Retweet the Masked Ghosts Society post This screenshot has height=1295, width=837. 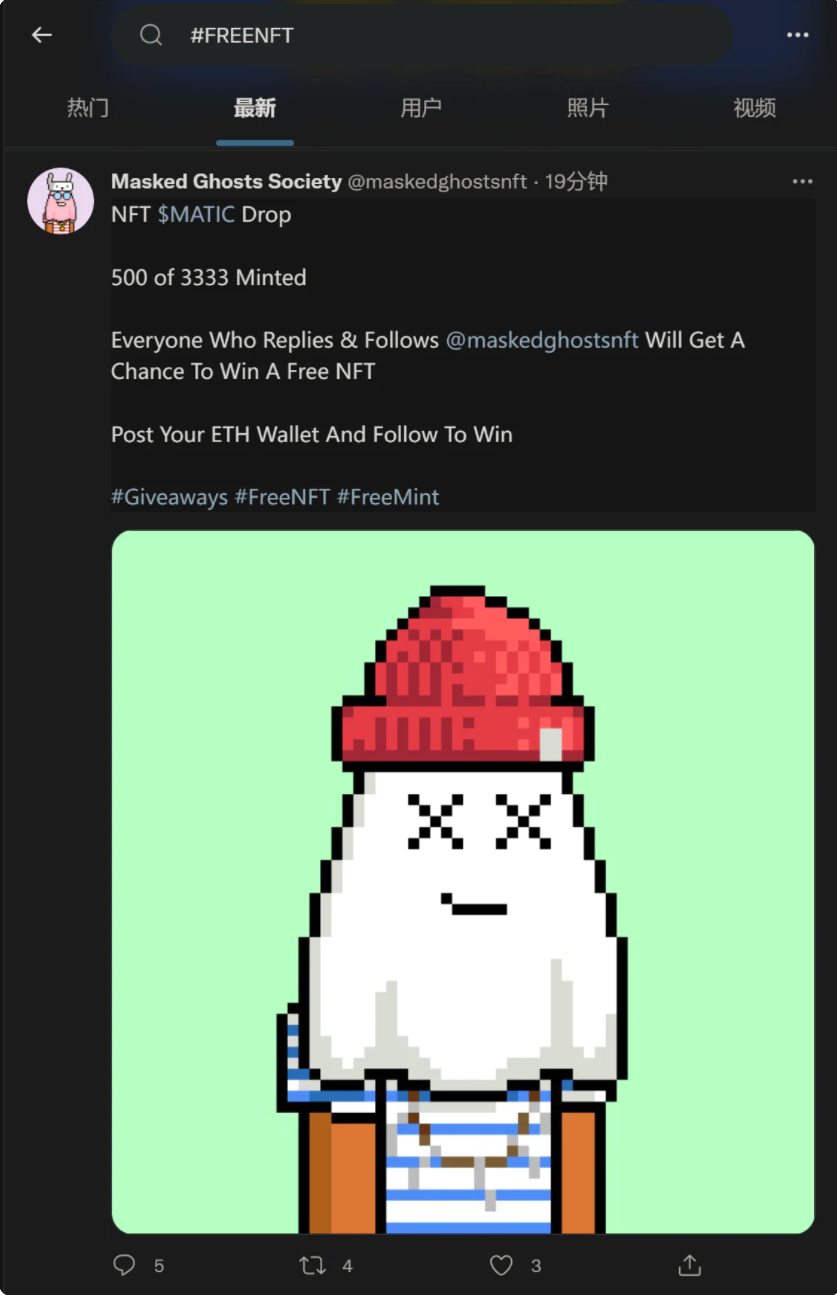[313, 1265]
